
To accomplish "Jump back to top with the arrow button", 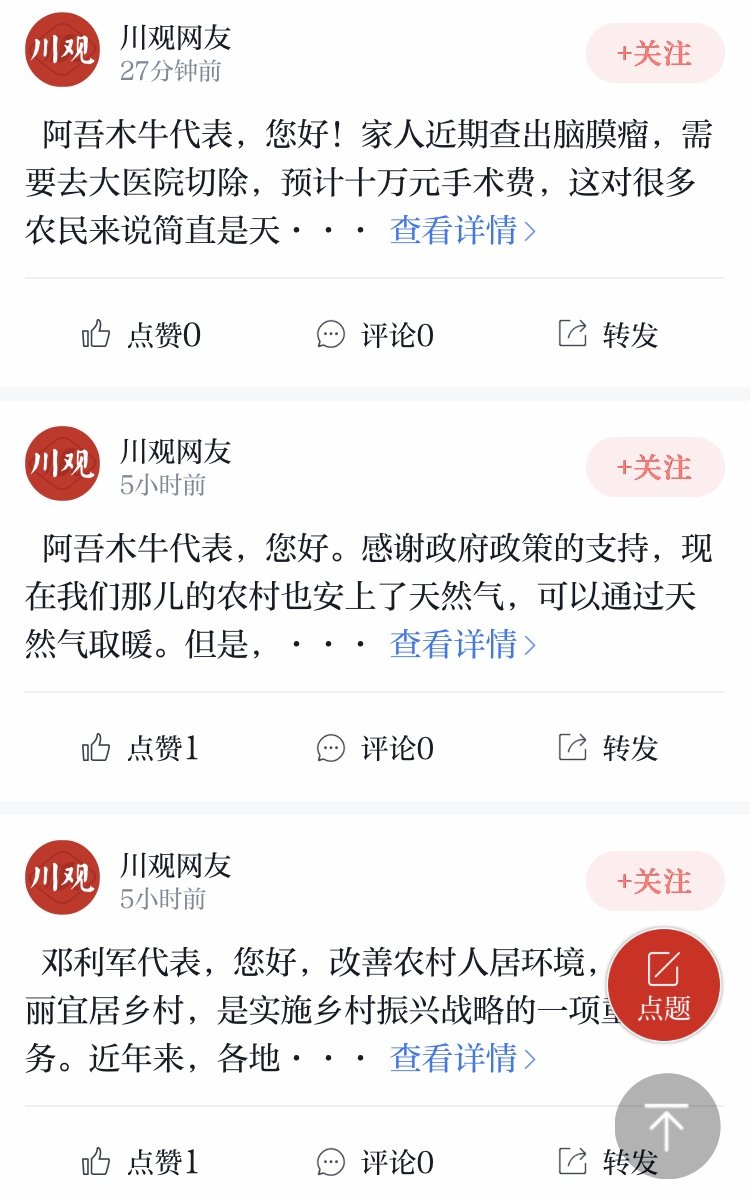I will point(667,1126).
